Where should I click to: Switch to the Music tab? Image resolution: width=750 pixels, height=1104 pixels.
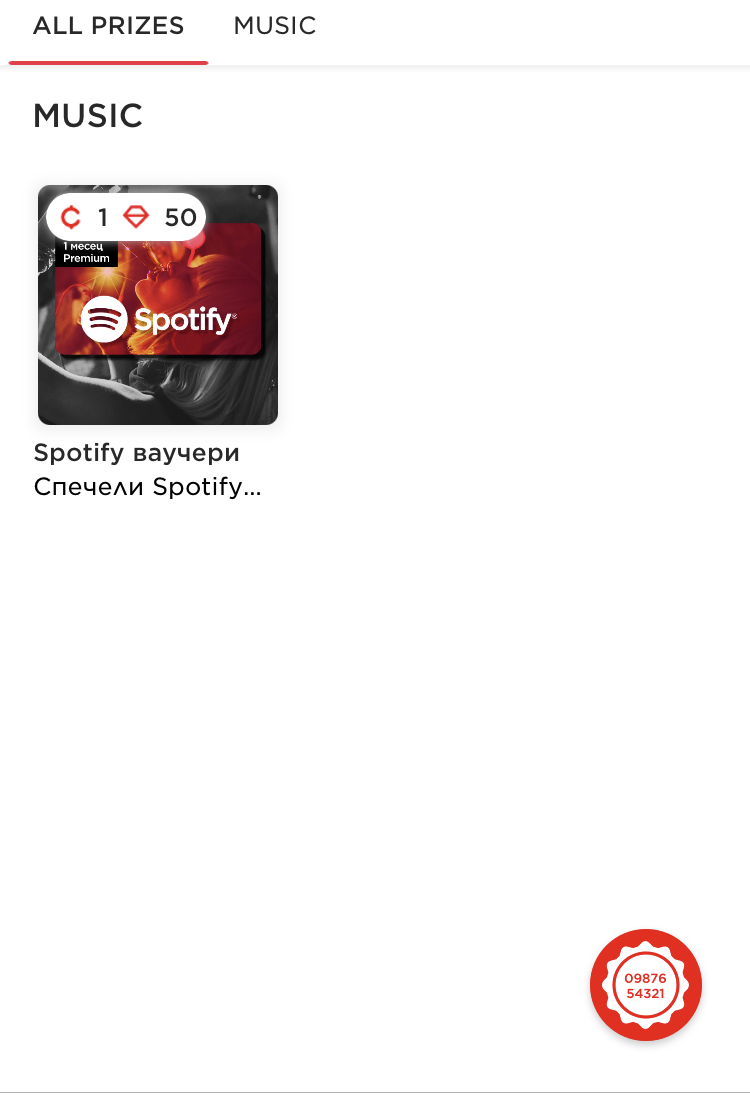point(275,27)
